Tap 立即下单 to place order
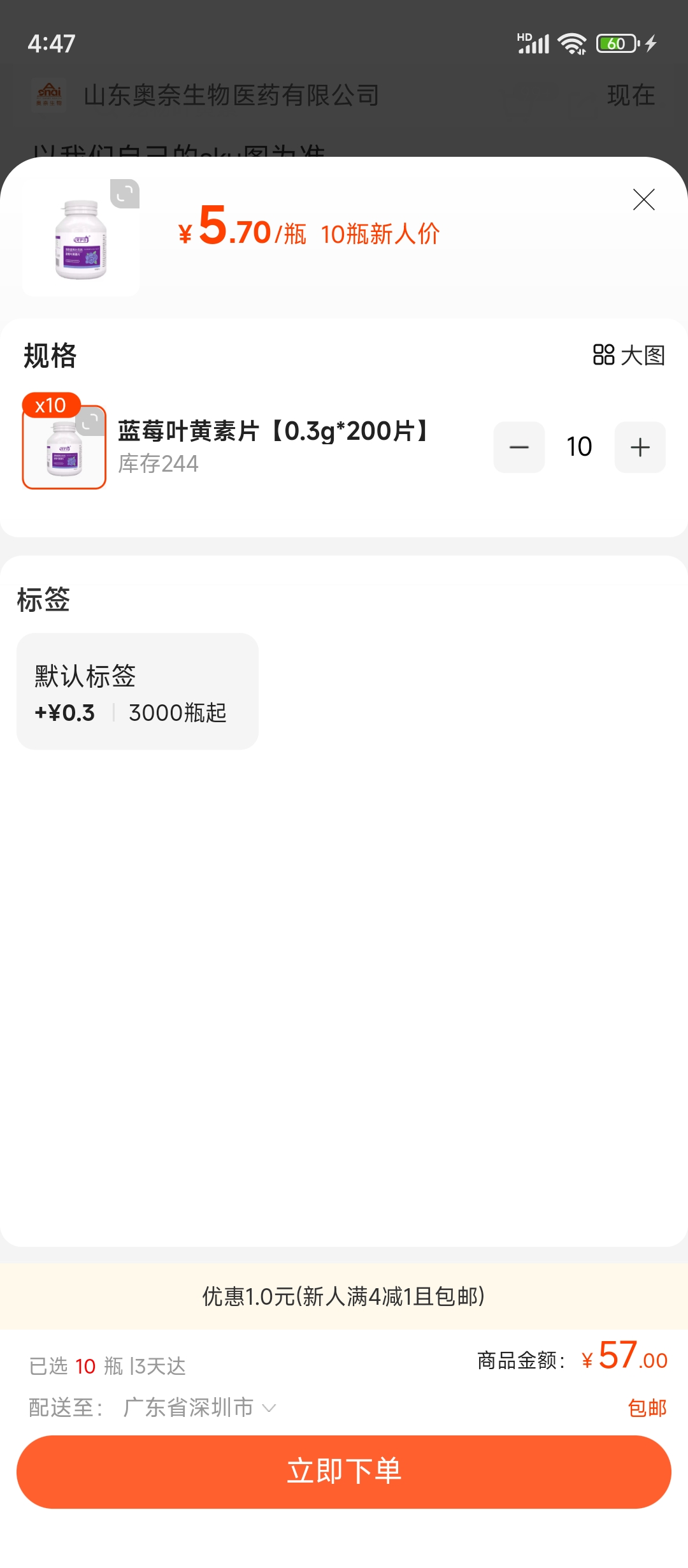The width and height of the screenshot is (688, 1568). [x=344, y=1471]
